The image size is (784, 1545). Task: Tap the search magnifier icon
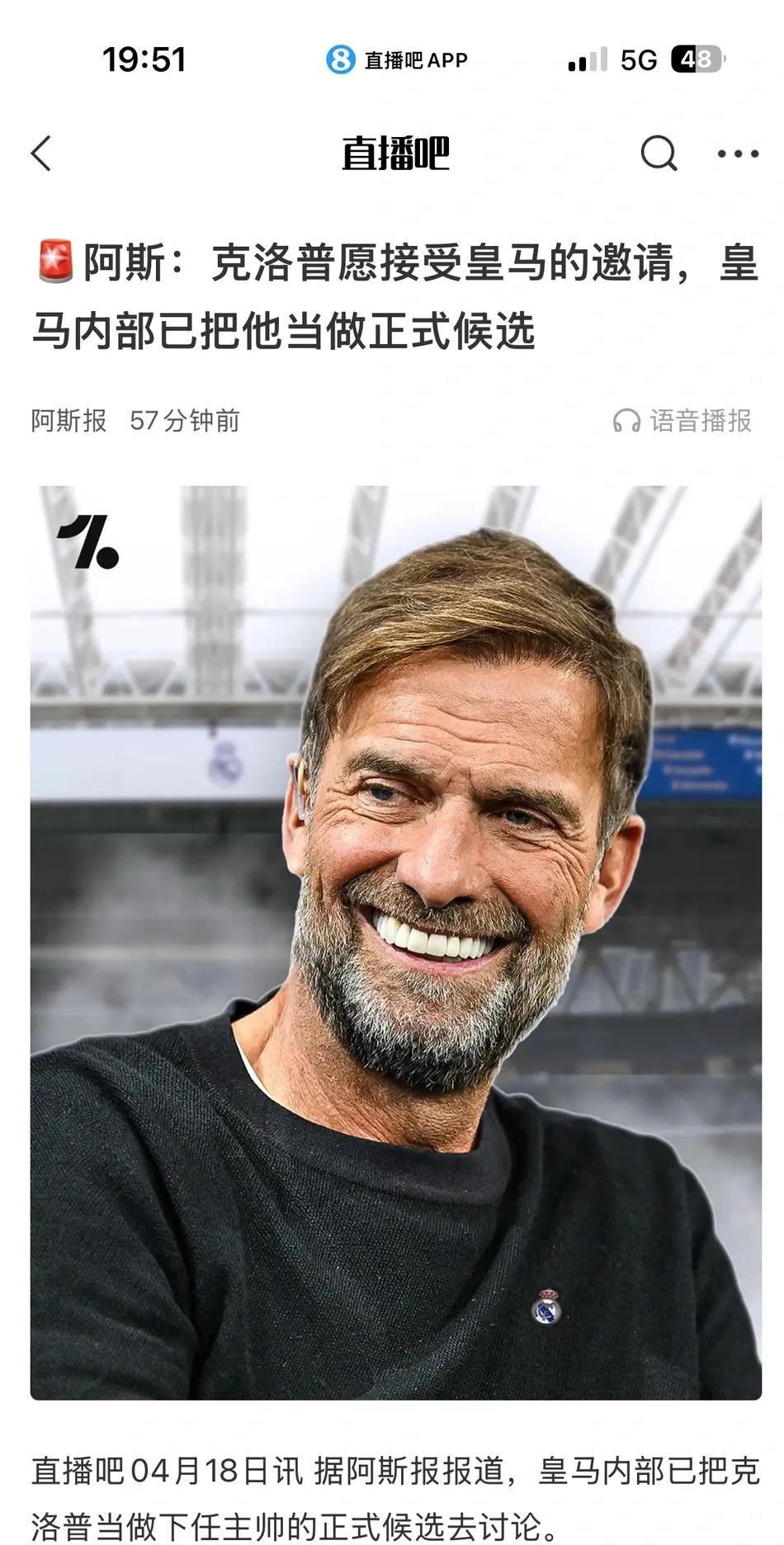658,154
